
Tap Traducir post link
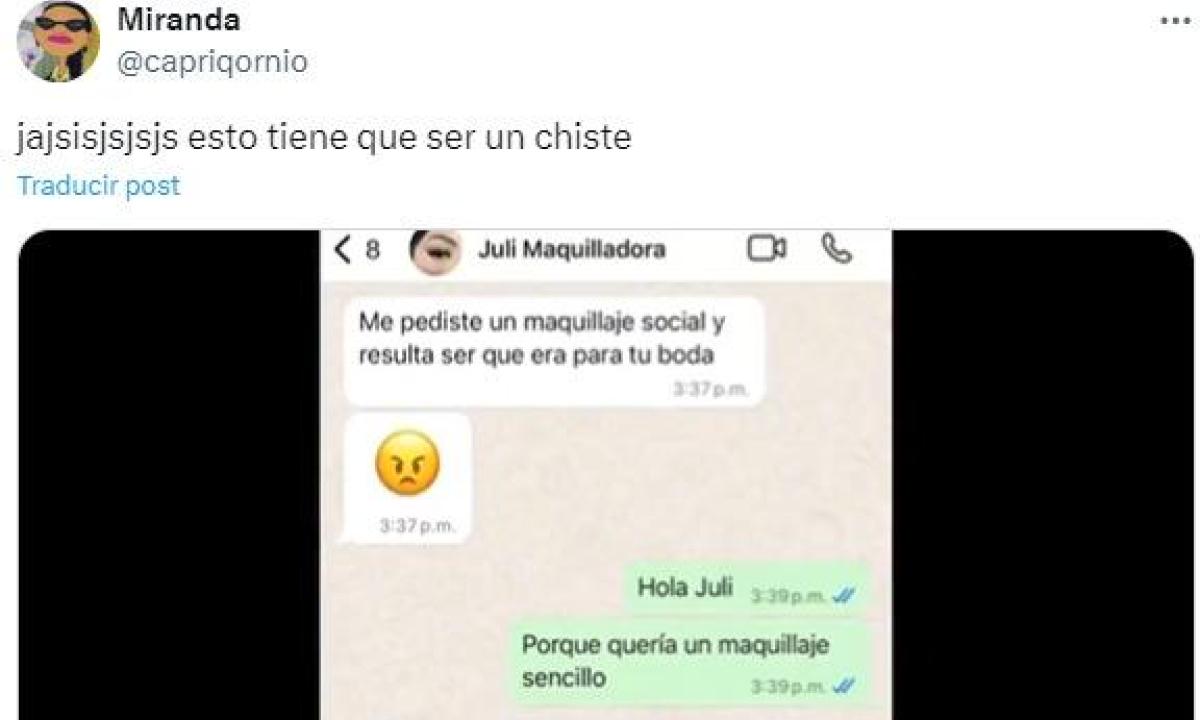coord(98,186)
